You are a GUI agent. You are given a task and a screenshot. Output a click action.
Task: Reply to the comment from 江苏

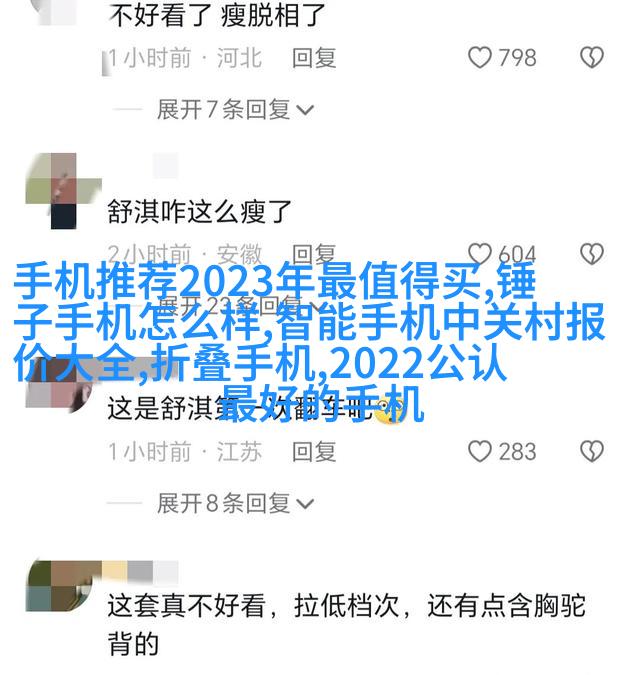(313, 452)
